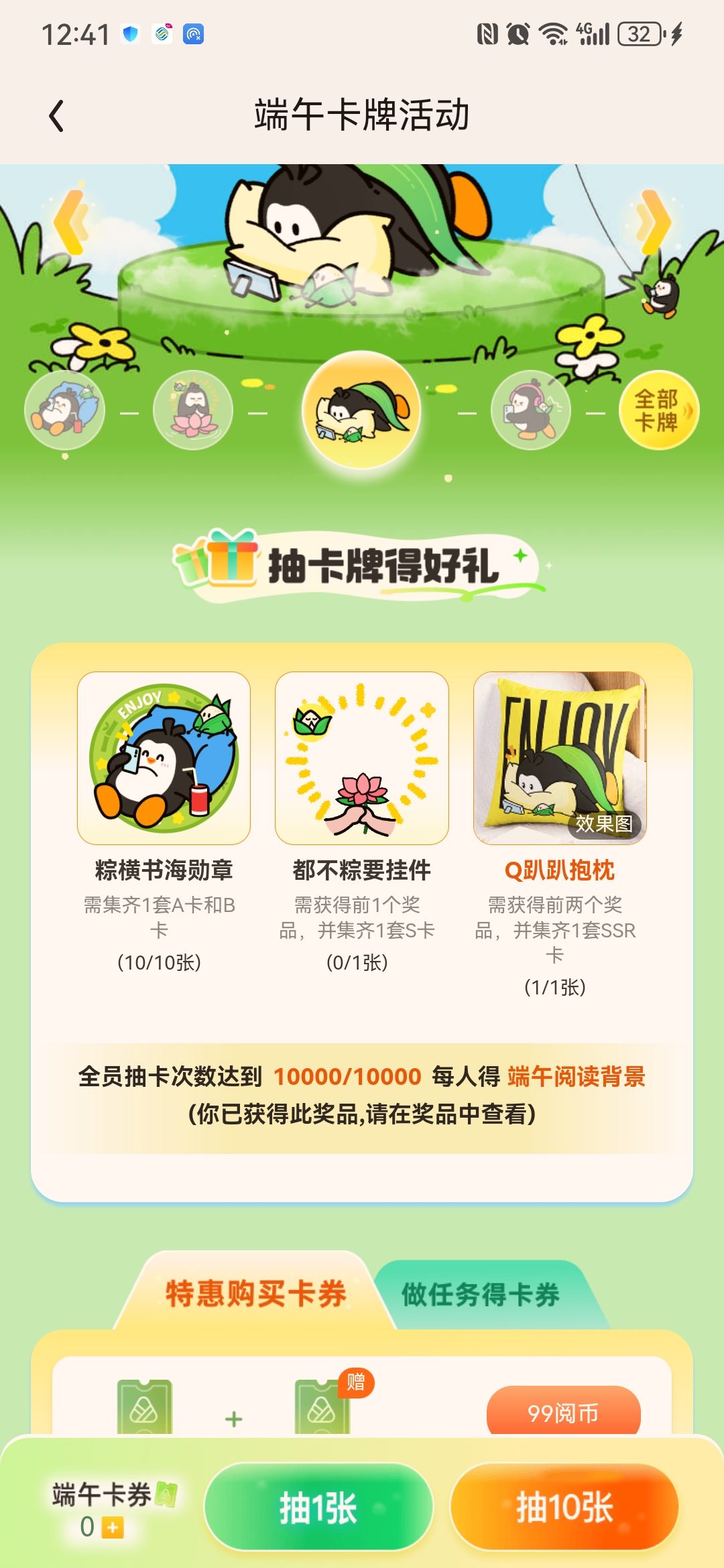Draw ten cards with 抽10张
The width and height of the screenshot is (724, 1568).
click(564, 1508)
